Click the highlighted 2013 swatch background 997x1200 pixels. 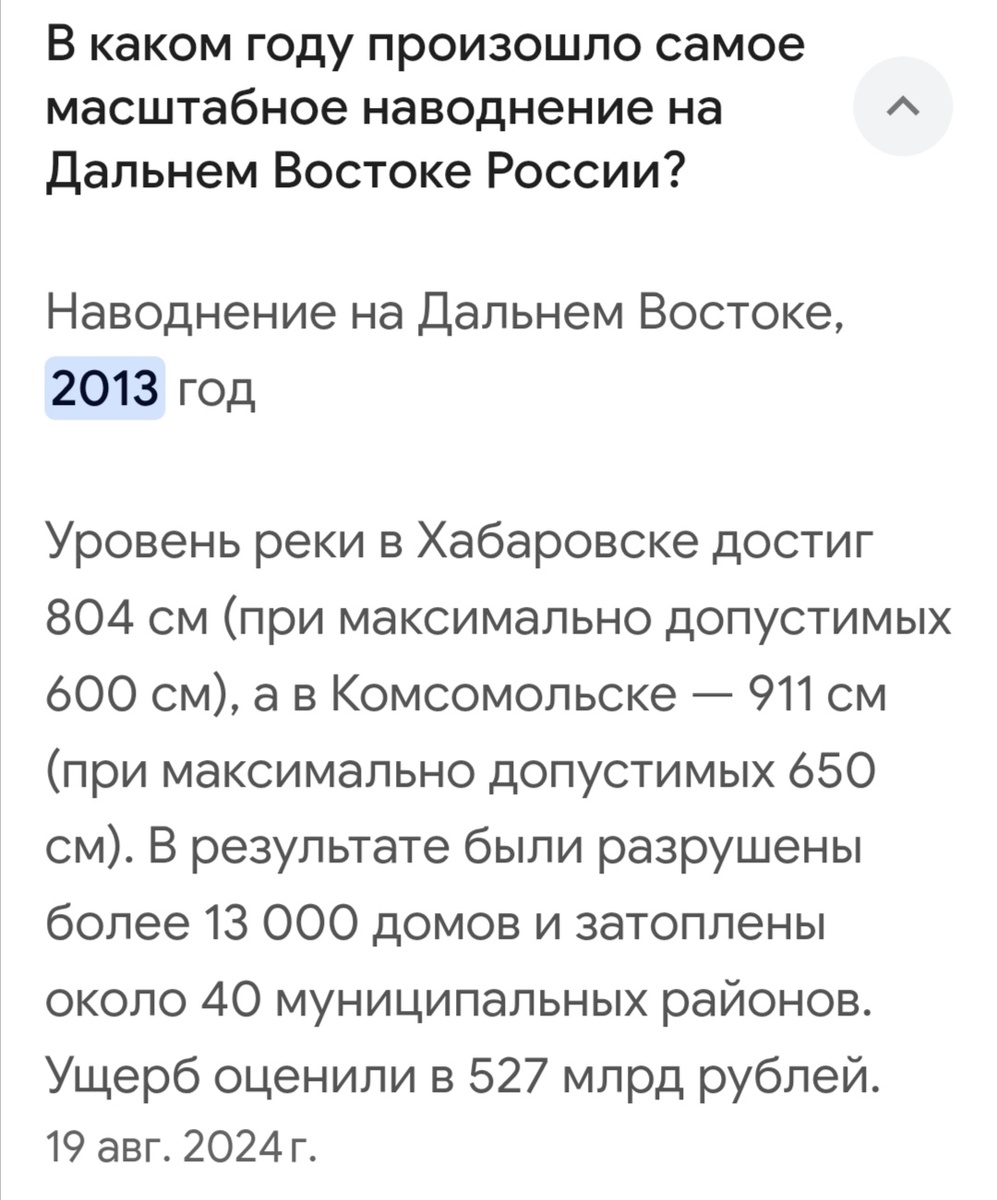(103, 390)
